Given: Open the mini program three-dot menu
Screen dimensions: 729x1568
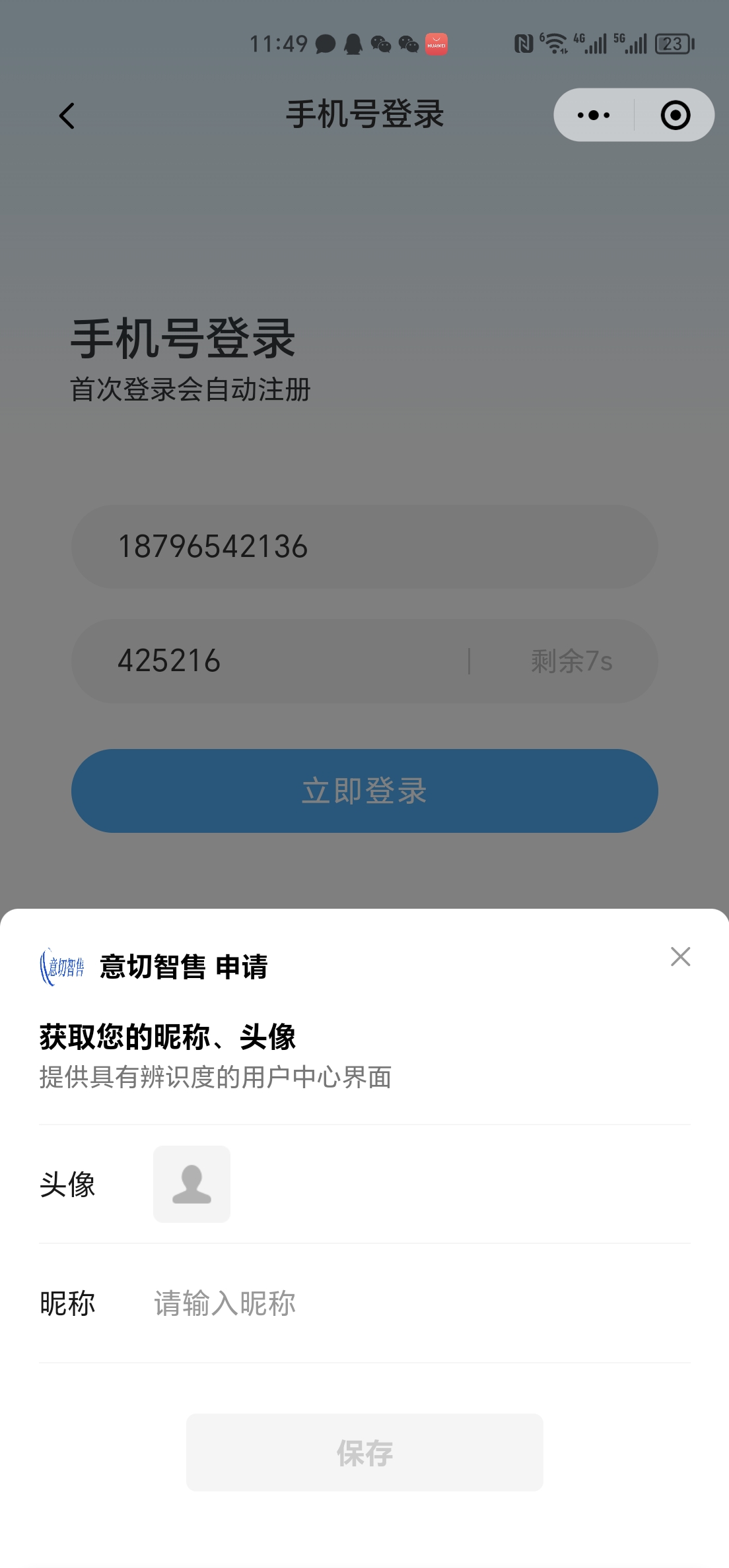Looking at the screenshot, I should click(593, 115).
